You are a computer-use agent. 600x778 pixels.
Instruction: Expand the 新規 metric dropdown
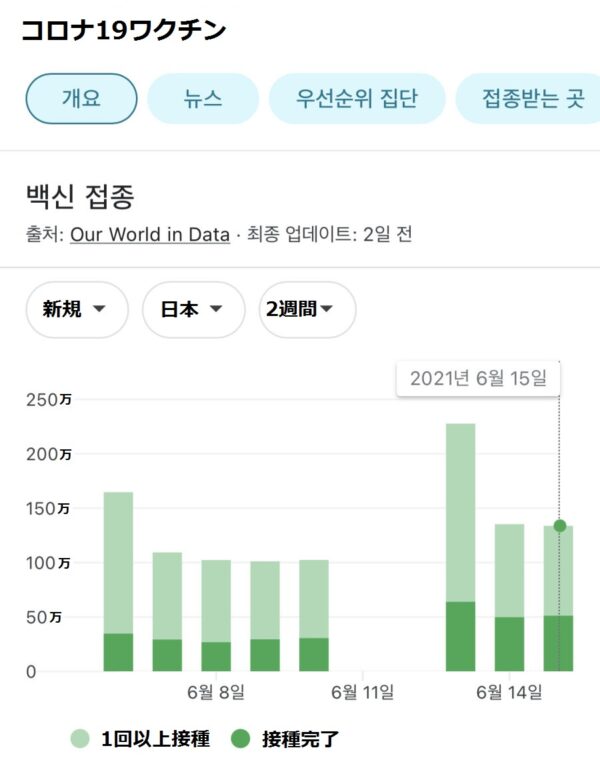(x=76, y=309)
